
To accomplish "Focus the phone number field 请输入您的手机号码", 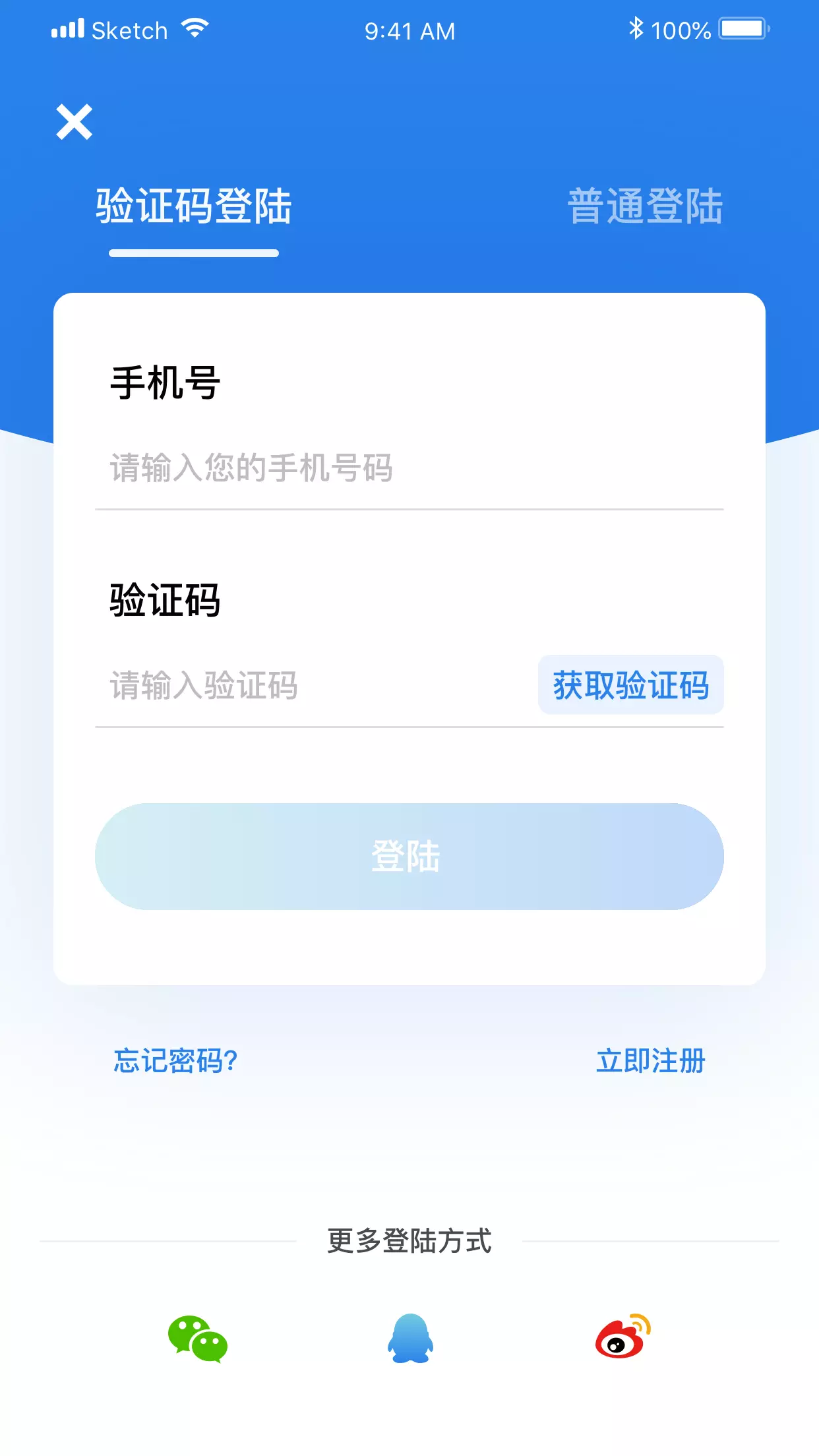I will 409,468.
